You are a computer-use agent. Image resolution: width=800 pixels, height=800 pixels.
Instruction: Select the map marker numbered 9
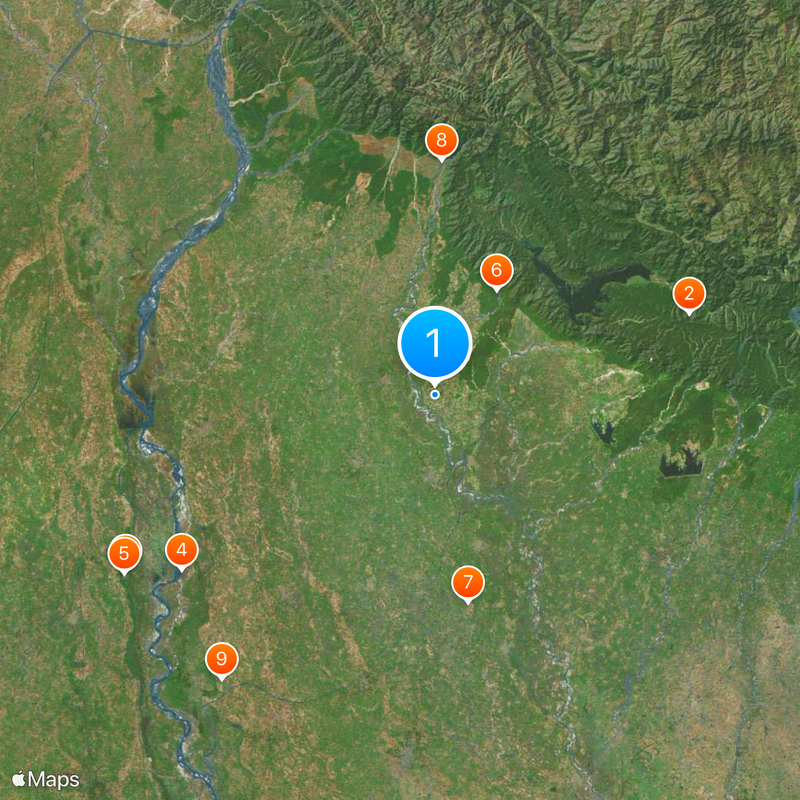[221, 659]
